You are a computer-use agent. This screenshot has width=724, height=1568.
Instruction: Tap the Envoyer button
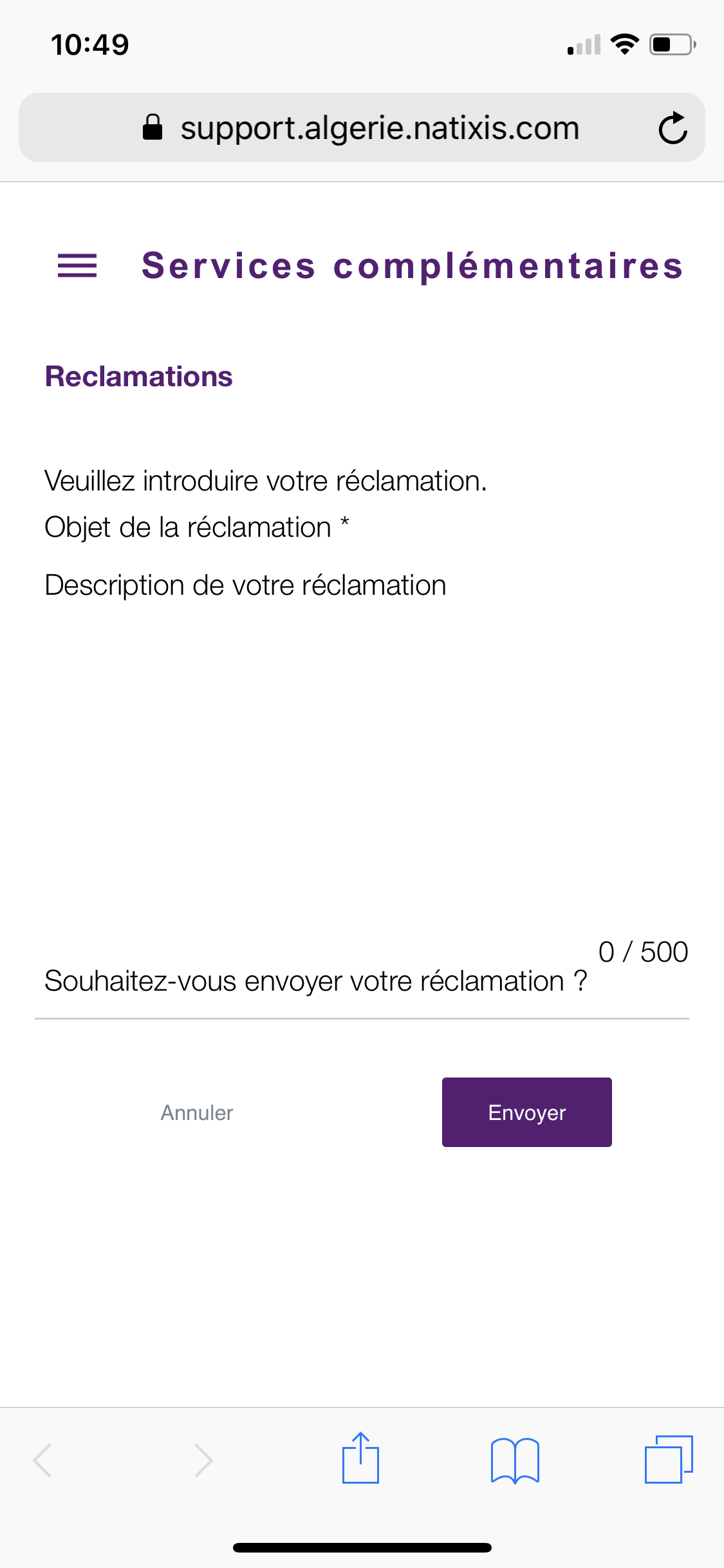pyautogui.click(x=526, y=1112)
